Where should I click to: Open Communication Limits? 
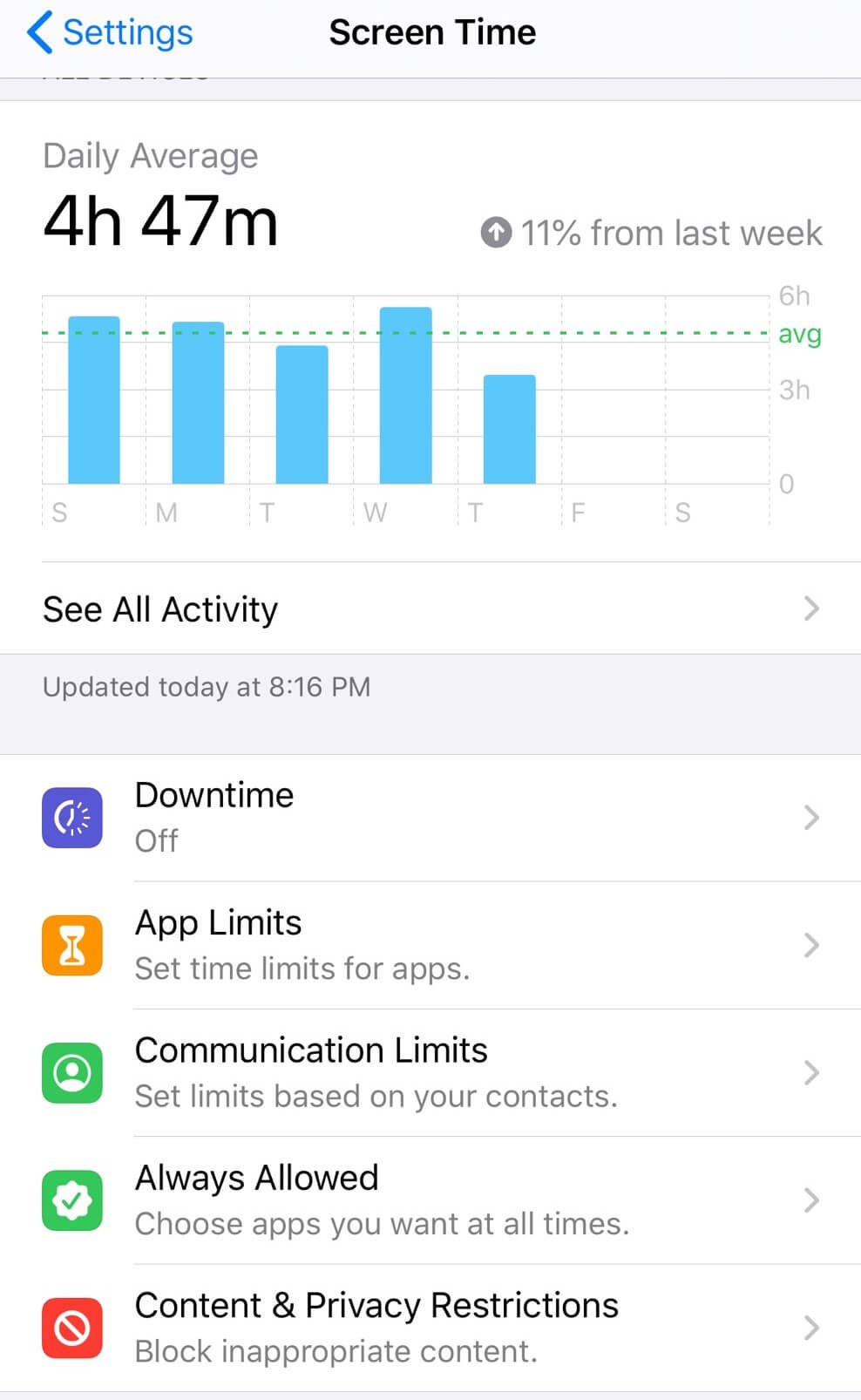click(x=430, y=1072)
